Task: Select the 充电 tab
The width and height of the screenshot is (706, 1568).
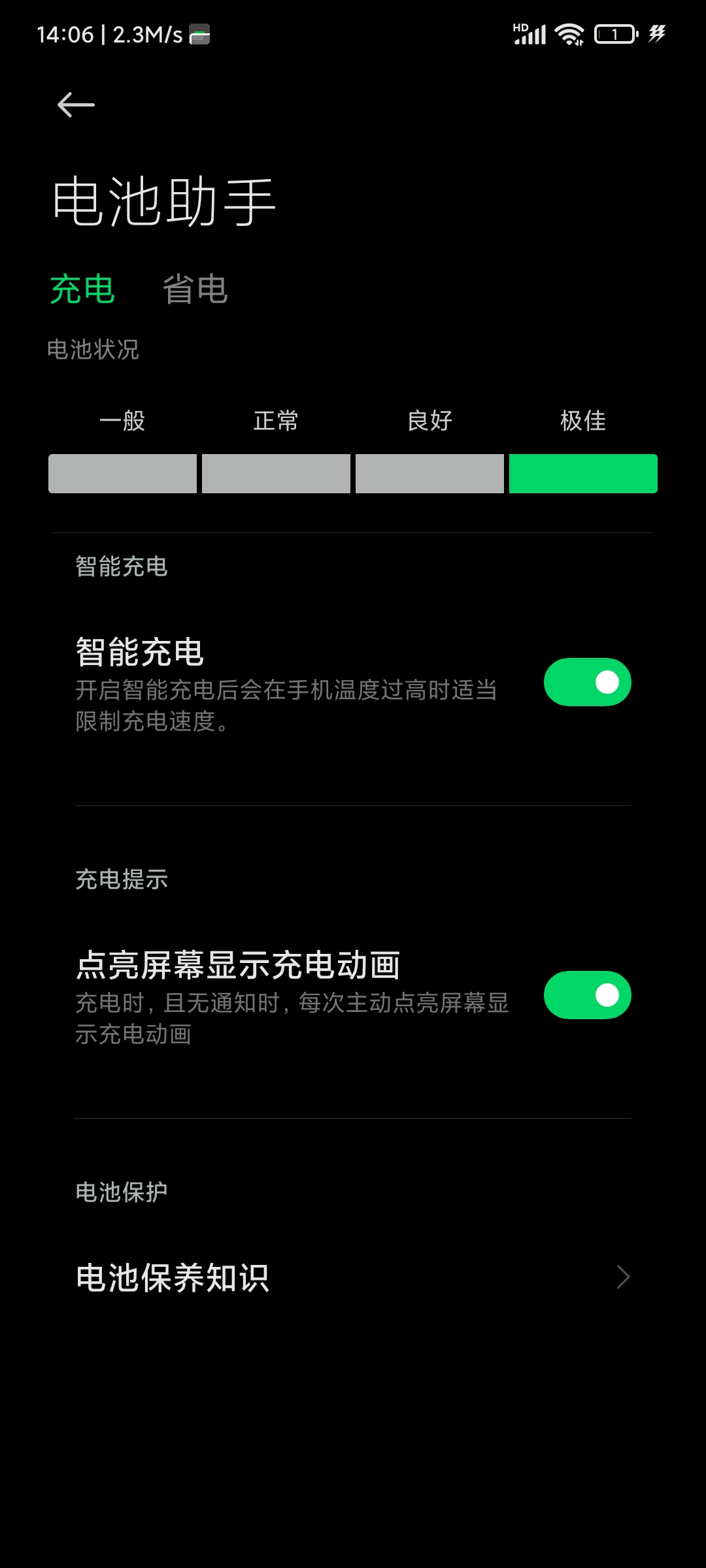Action: 82,289
